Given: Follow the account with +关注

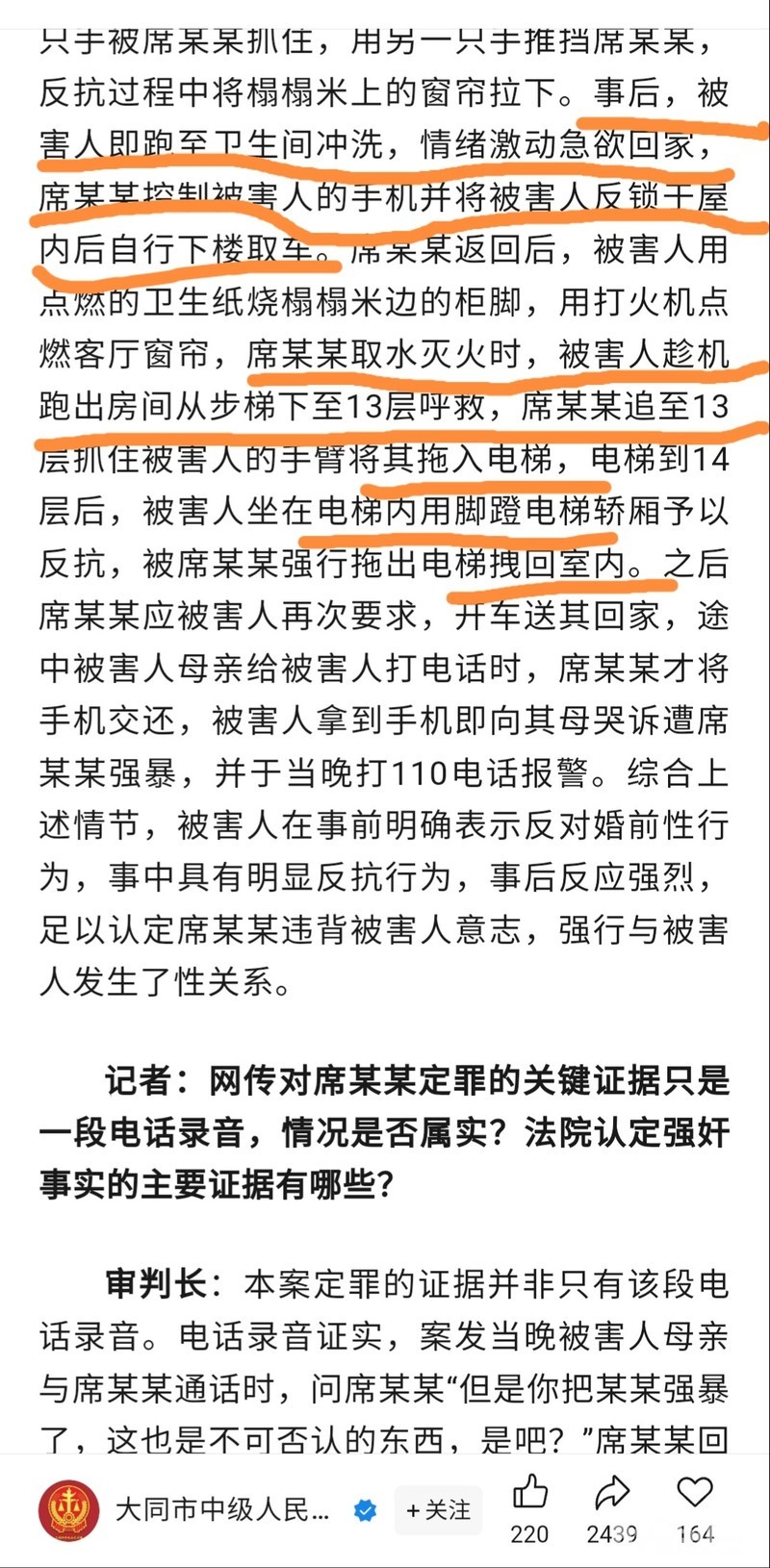Looking at the screenshot, I should (439, 1509).
